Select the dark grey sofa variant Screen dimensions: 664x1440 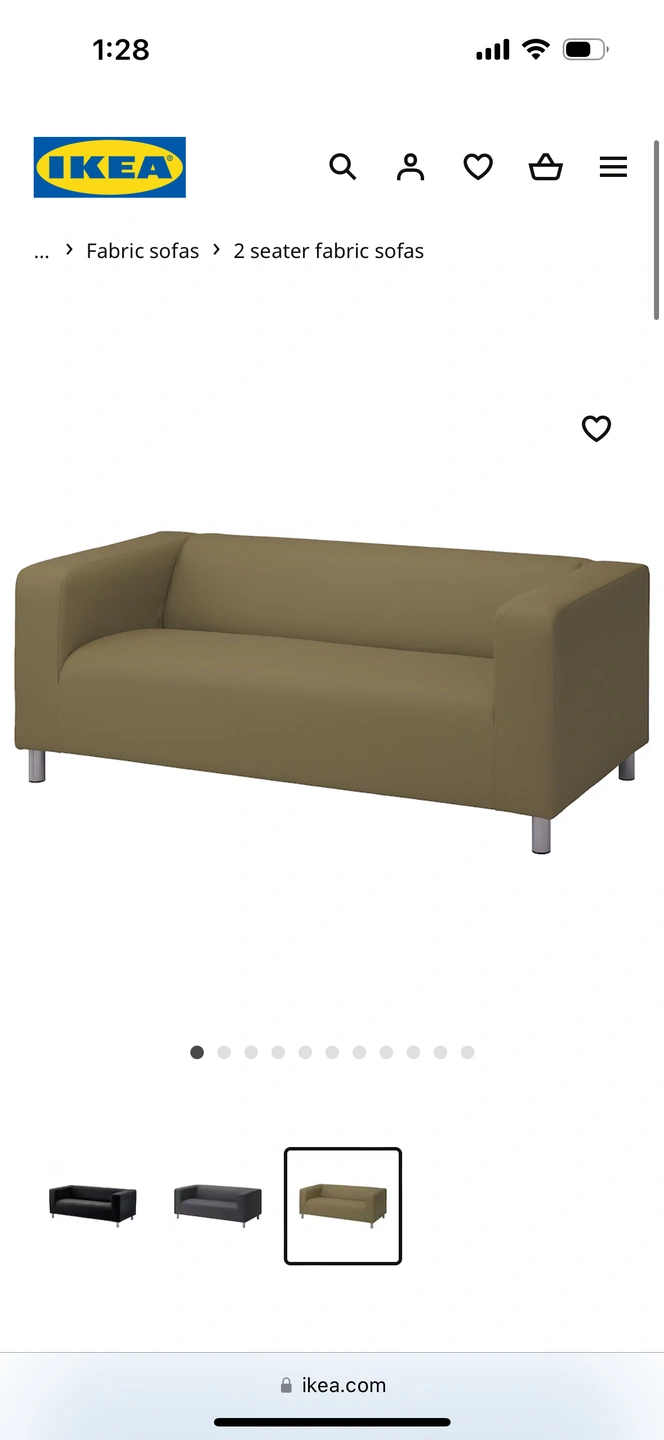point(217,1205)
